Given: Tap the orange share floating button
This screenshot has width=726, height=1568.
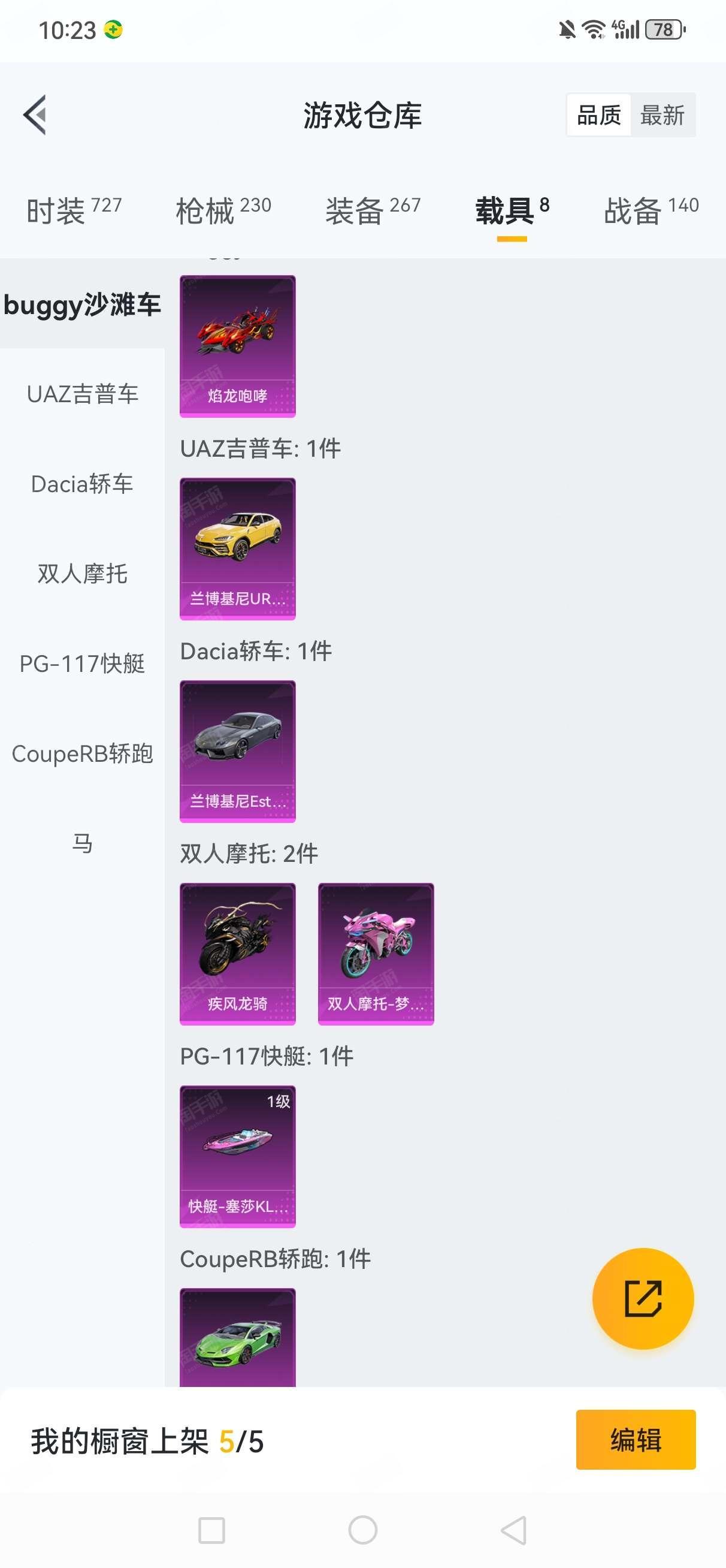Looking at the screenshot, I should coord(643,1298).
